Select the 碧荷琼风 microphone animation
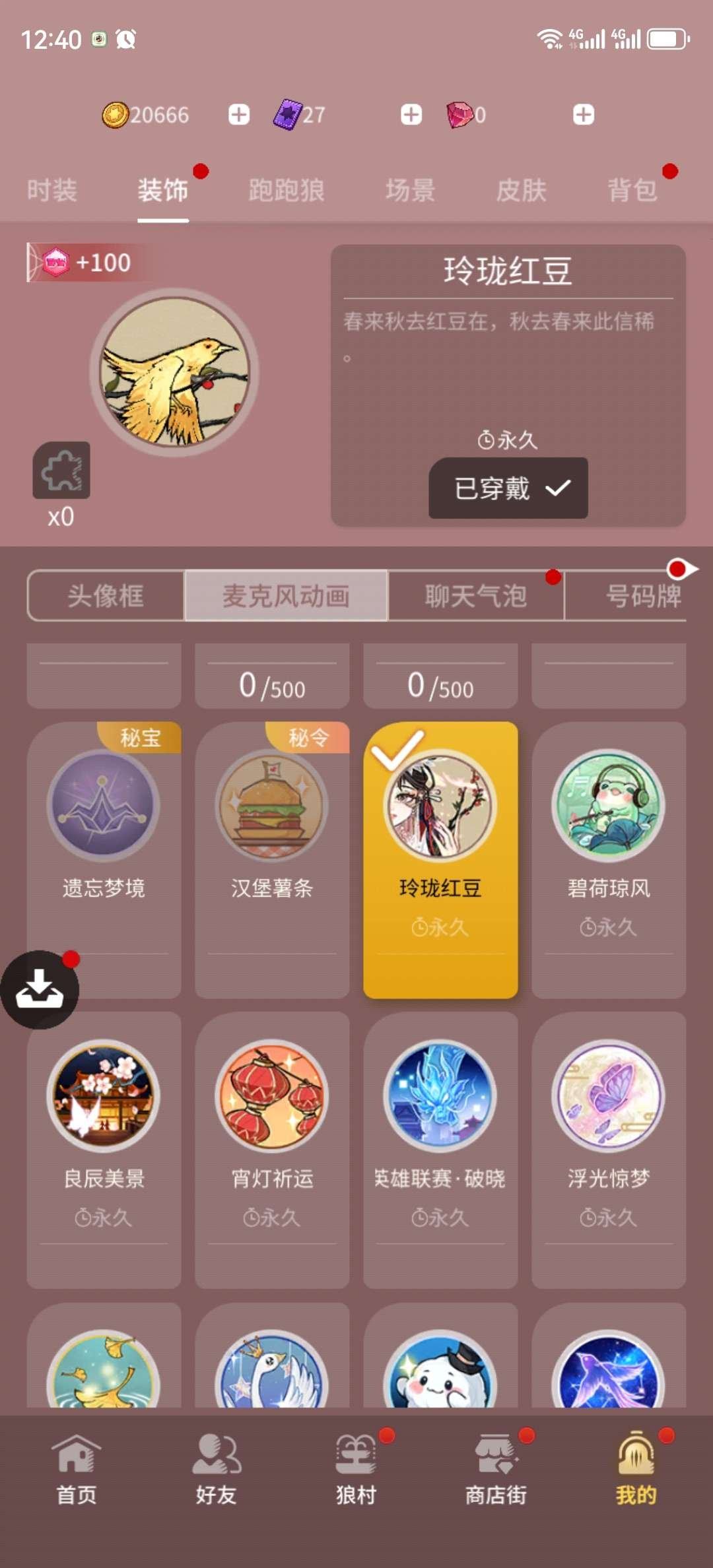The image size is (713, 1568). point(607,810)
